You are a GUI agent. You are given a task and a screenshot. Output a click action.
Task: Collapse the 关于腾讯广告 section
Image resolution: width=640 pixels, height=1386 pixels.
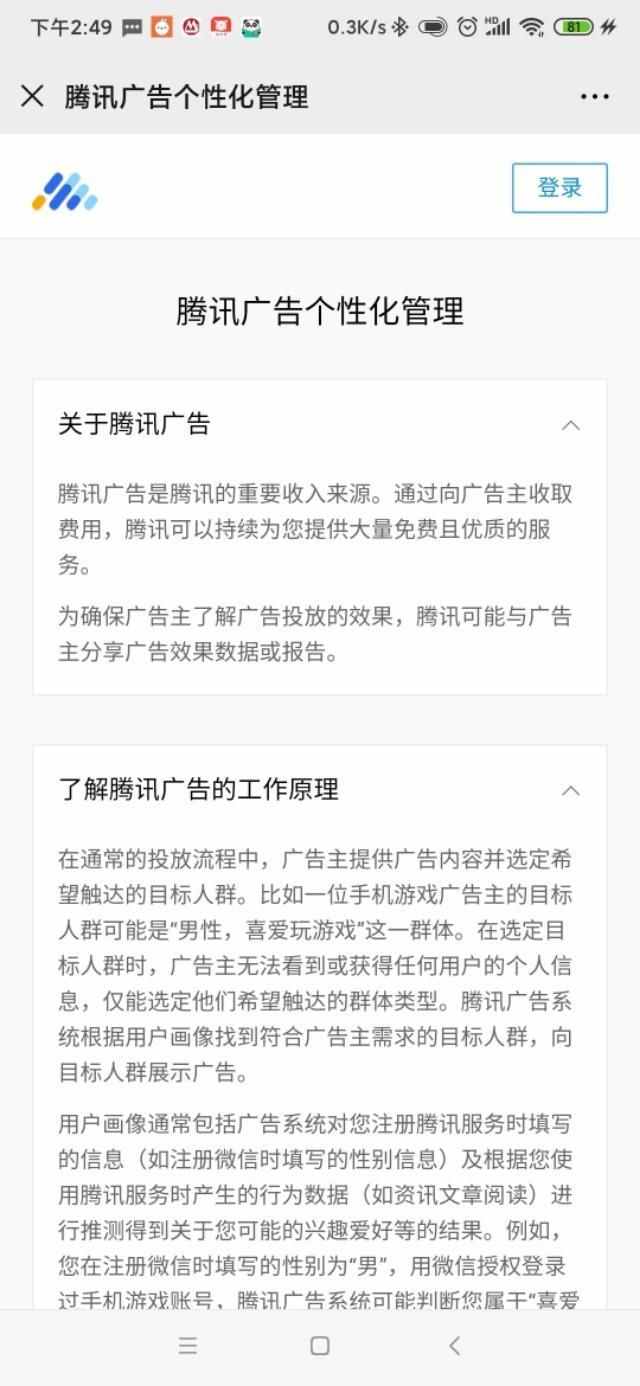coord(570,425)
